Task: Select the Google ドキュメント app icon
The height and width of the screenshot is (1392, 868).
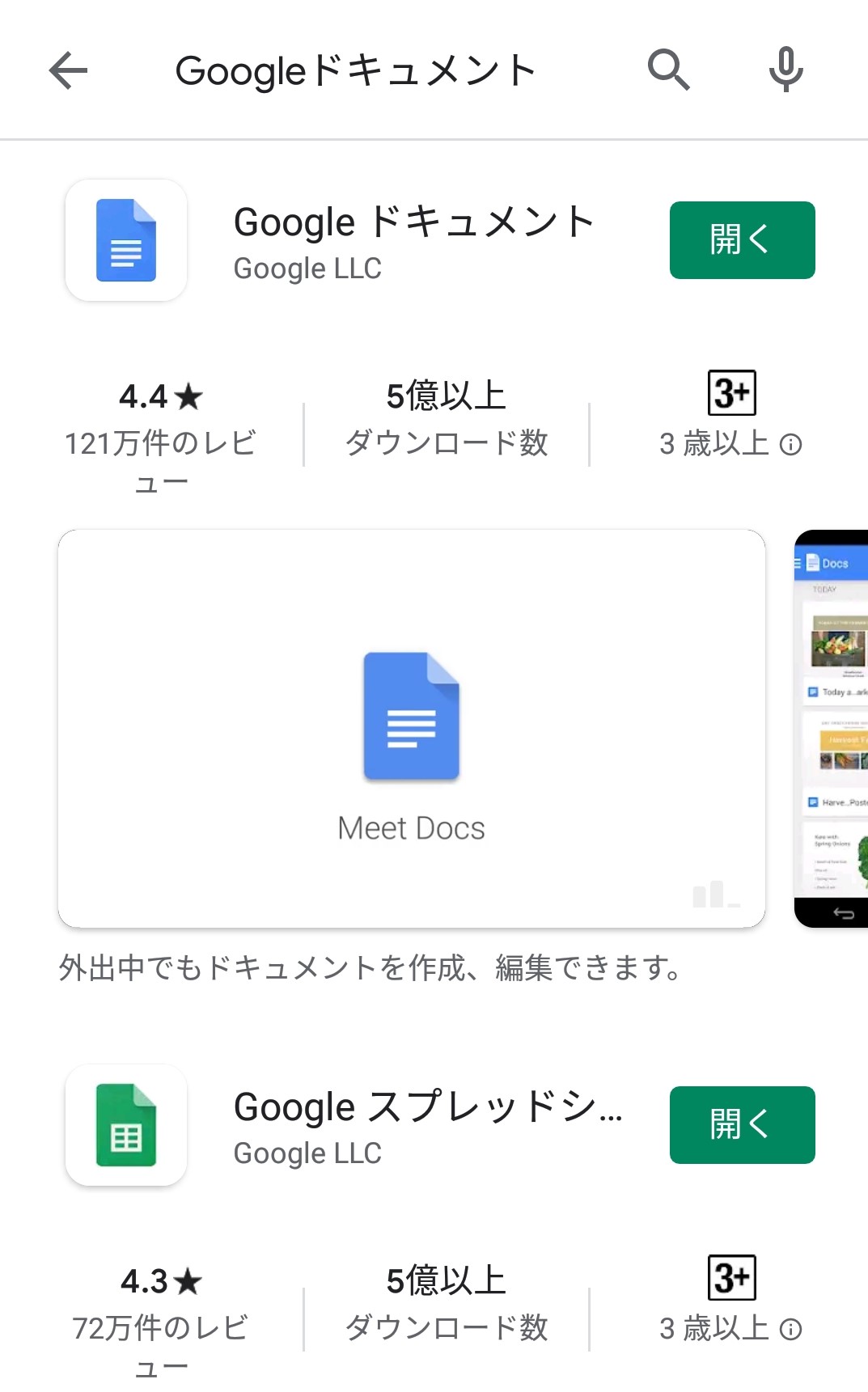Action: (125, 239)
